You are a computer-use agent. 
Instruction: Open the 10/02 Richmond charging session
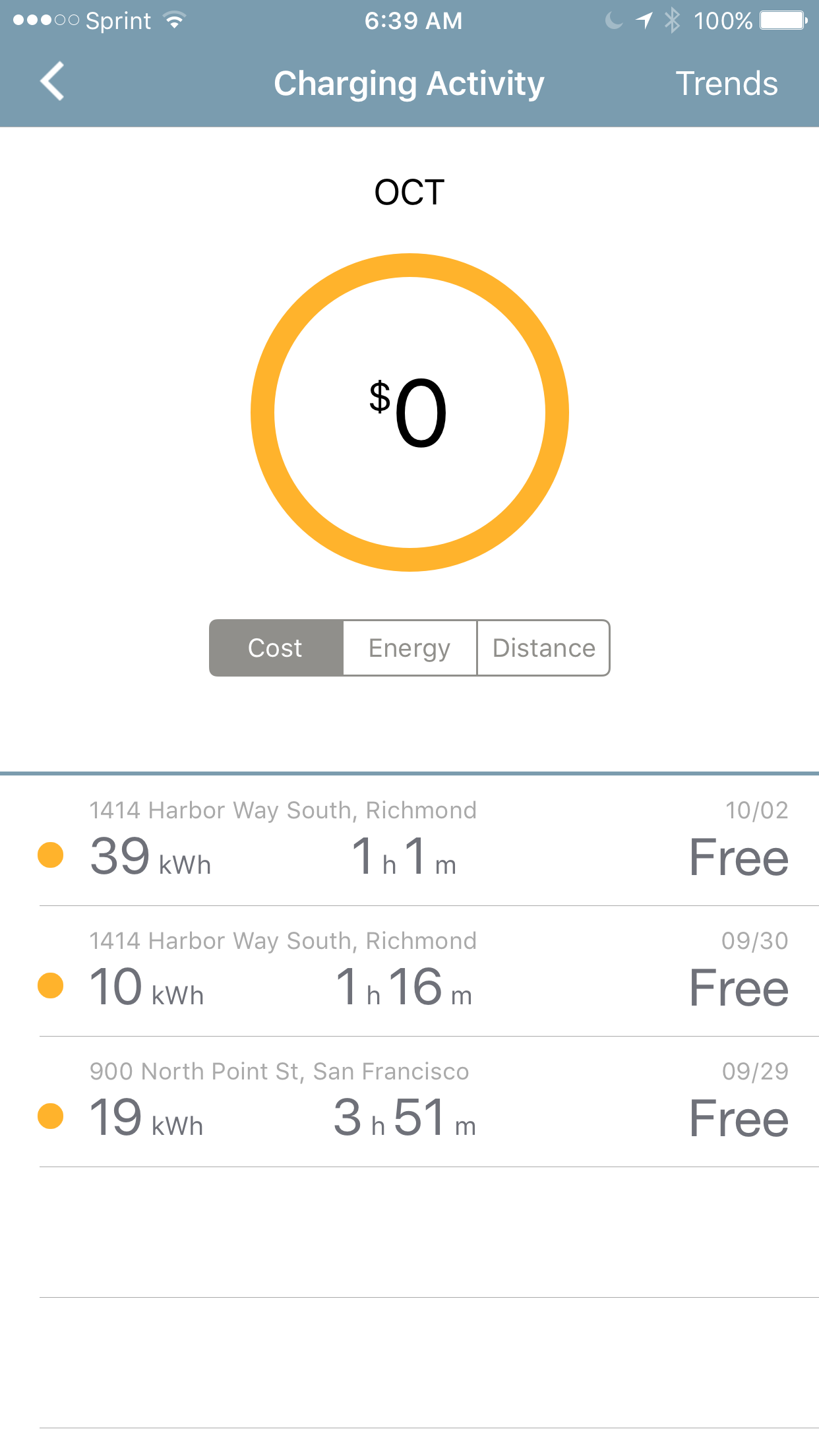(x=409, y=841)
